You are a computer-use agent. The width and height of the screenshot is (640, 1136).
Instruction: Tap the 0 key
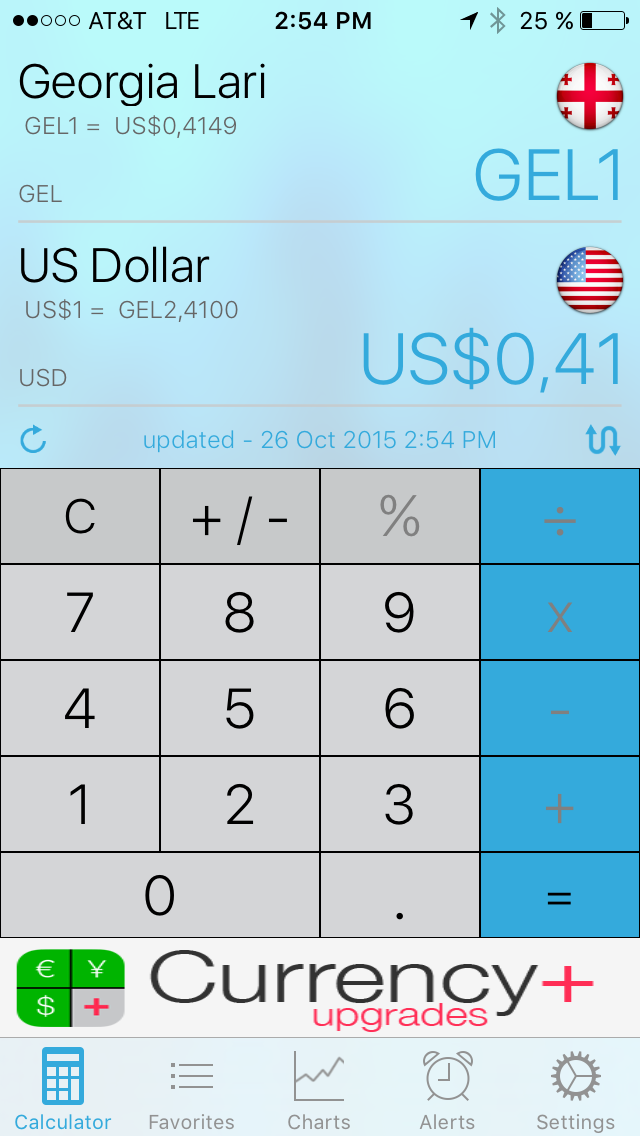[x=160, y=895]
